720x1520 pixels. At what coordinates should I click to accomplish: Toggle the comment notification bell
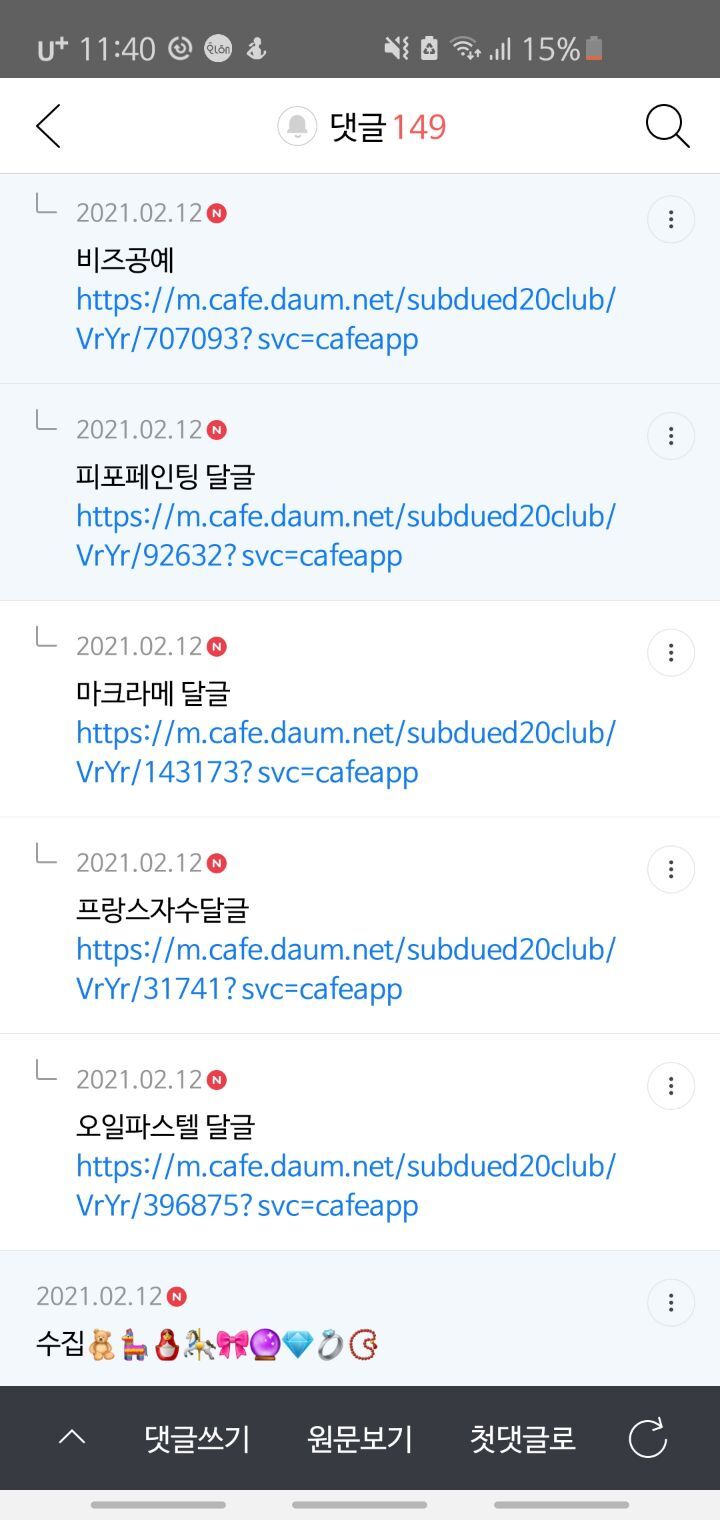(x=297, y=127)
